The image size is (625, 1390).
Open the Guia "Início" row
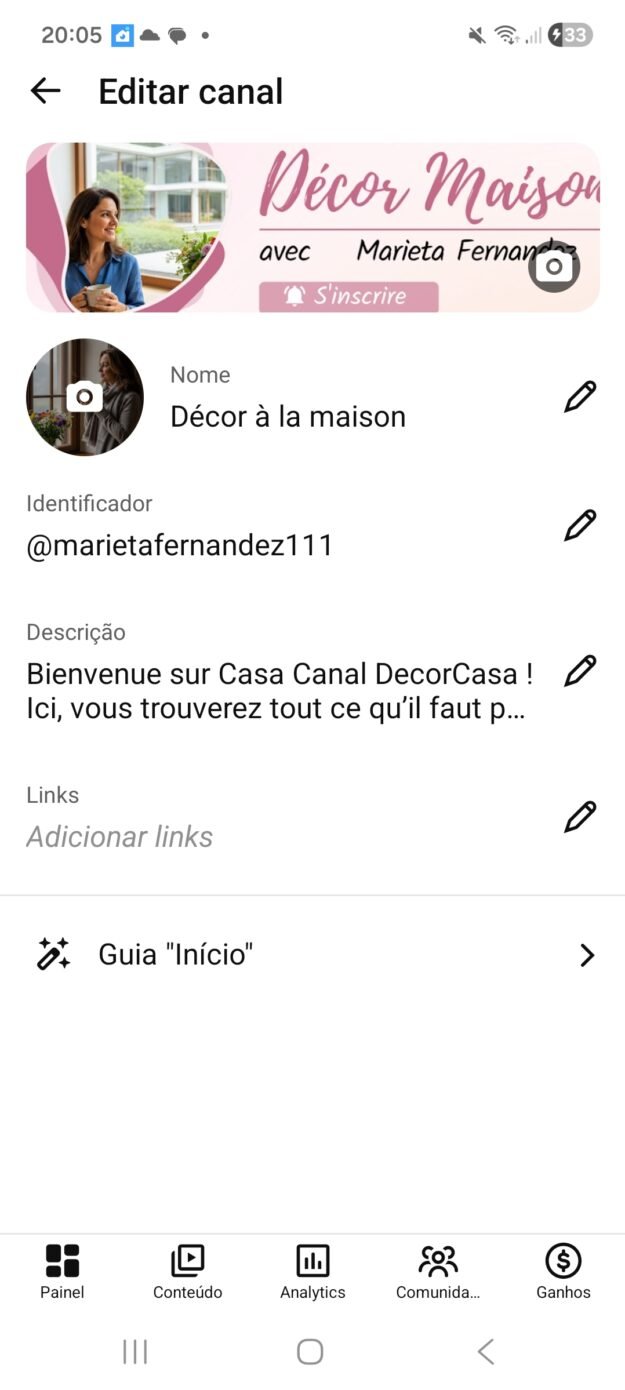(312, 955)
